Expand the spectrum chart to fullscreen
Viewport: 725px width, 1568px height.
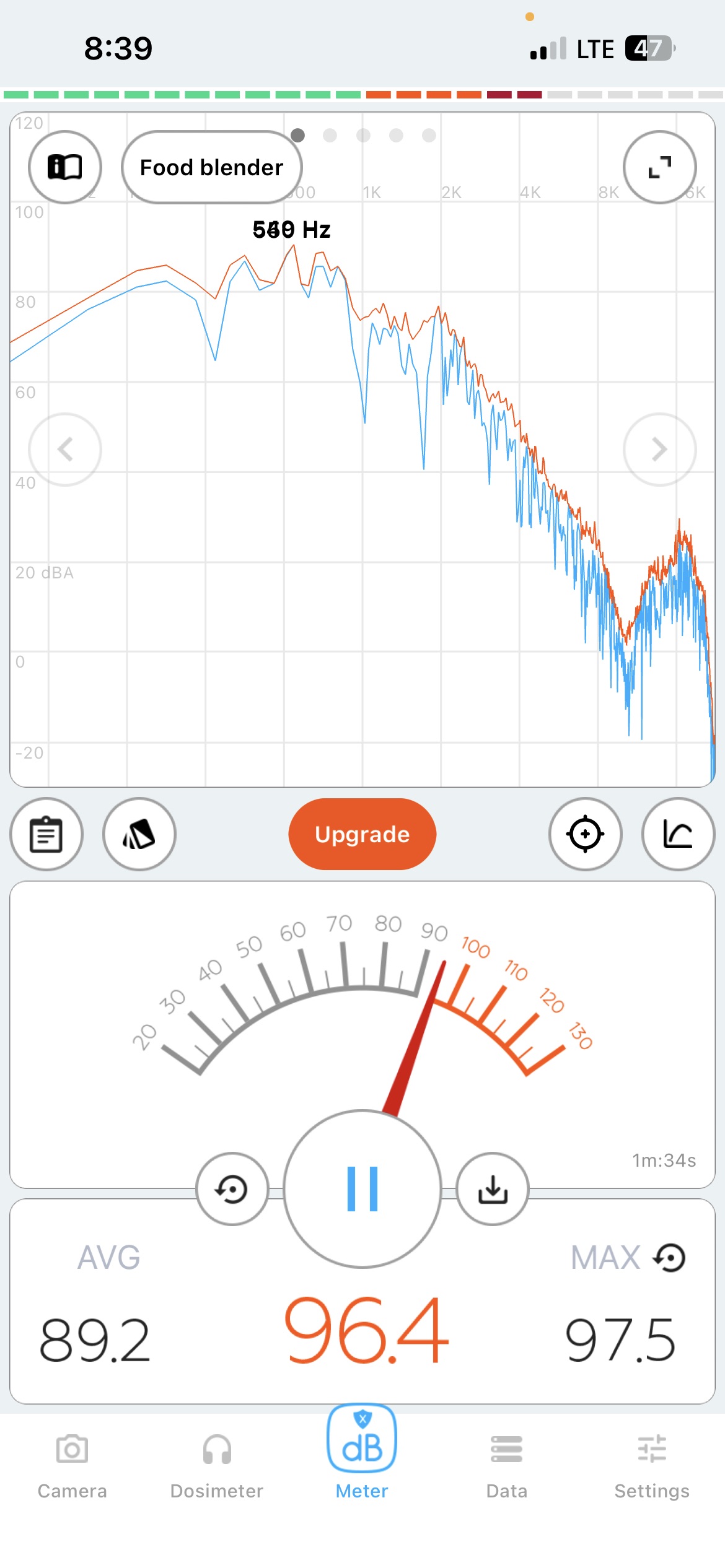tap(659, 167)
